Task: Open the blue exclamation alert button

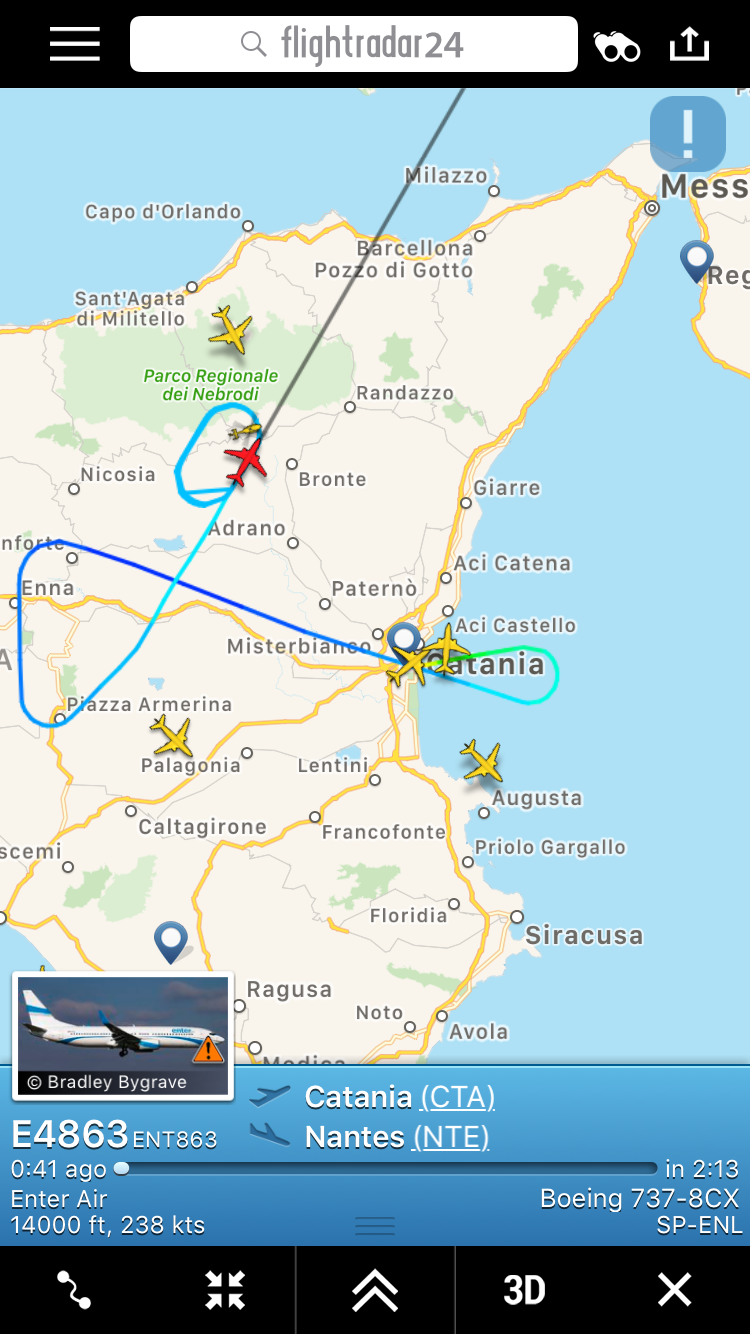Action: click(688, 133)
